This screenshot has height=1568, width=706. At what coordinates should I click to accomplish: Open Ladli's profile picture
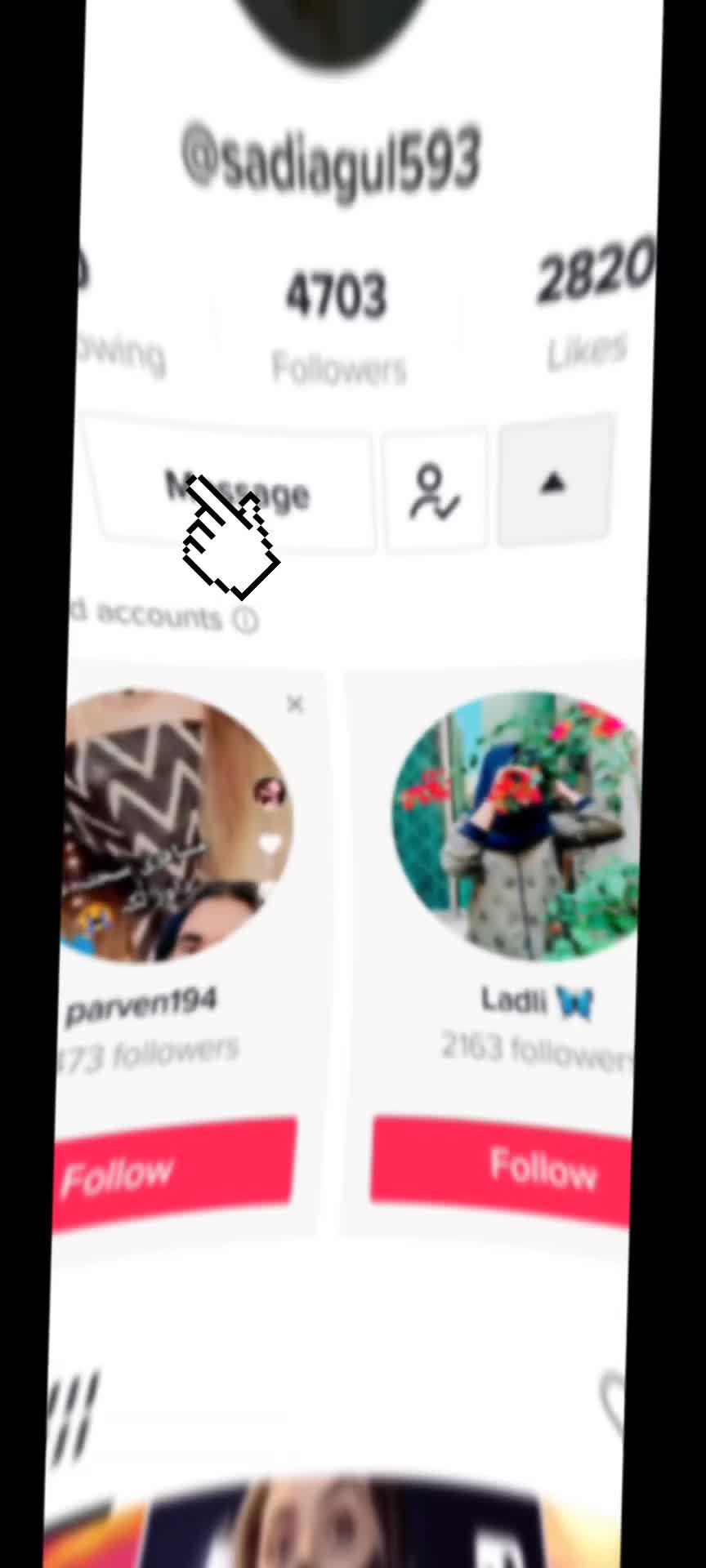516,825
